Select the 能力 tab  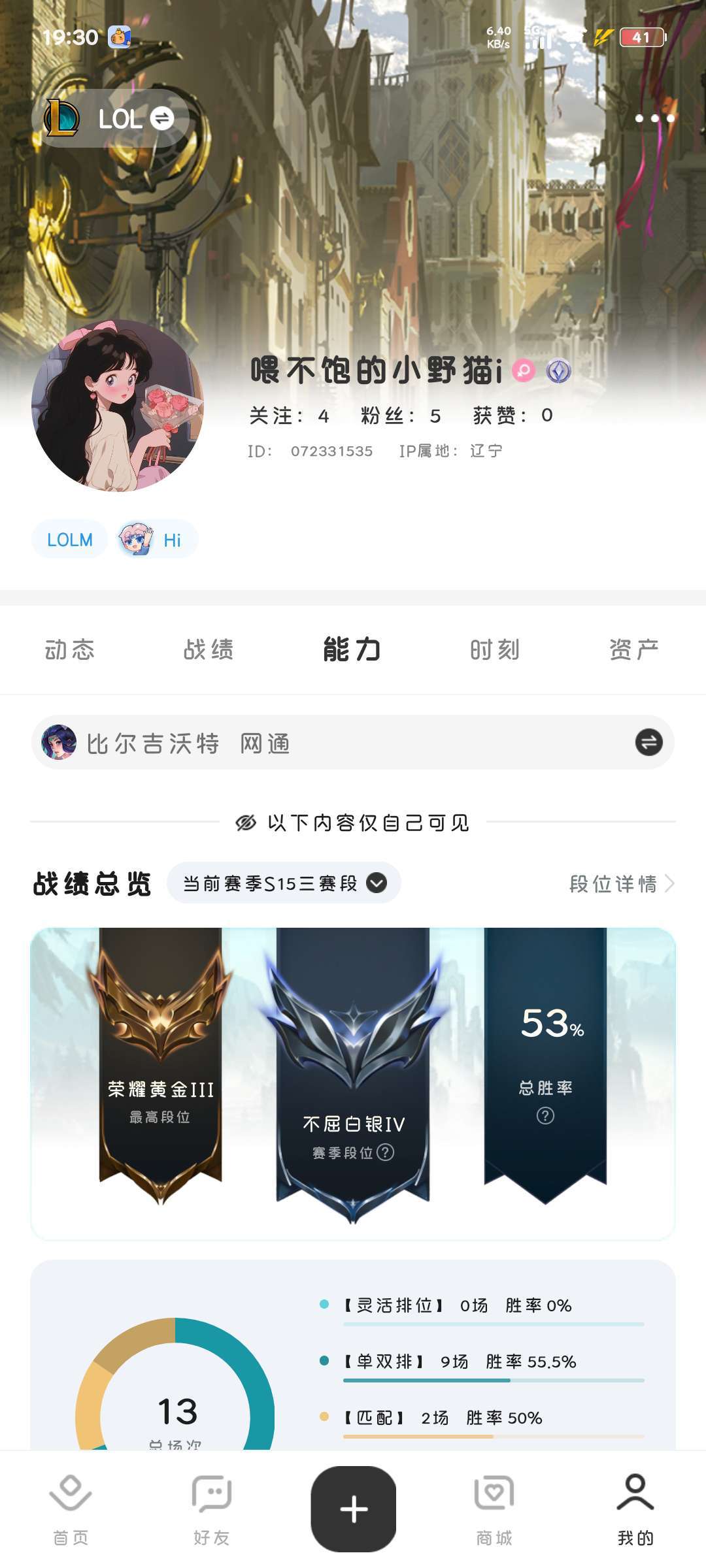coord(352,649)
